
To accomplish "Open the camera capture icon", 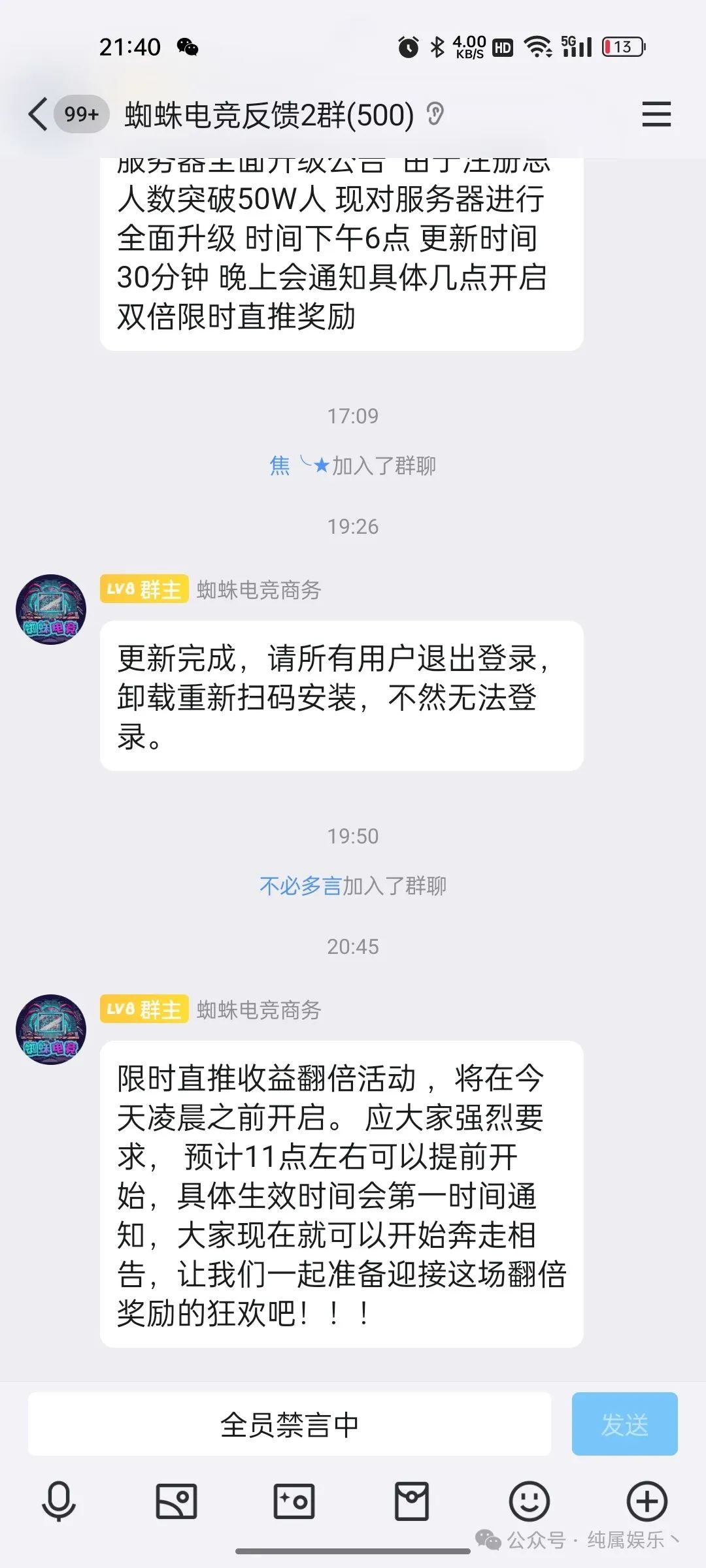I will (294, 1501).
